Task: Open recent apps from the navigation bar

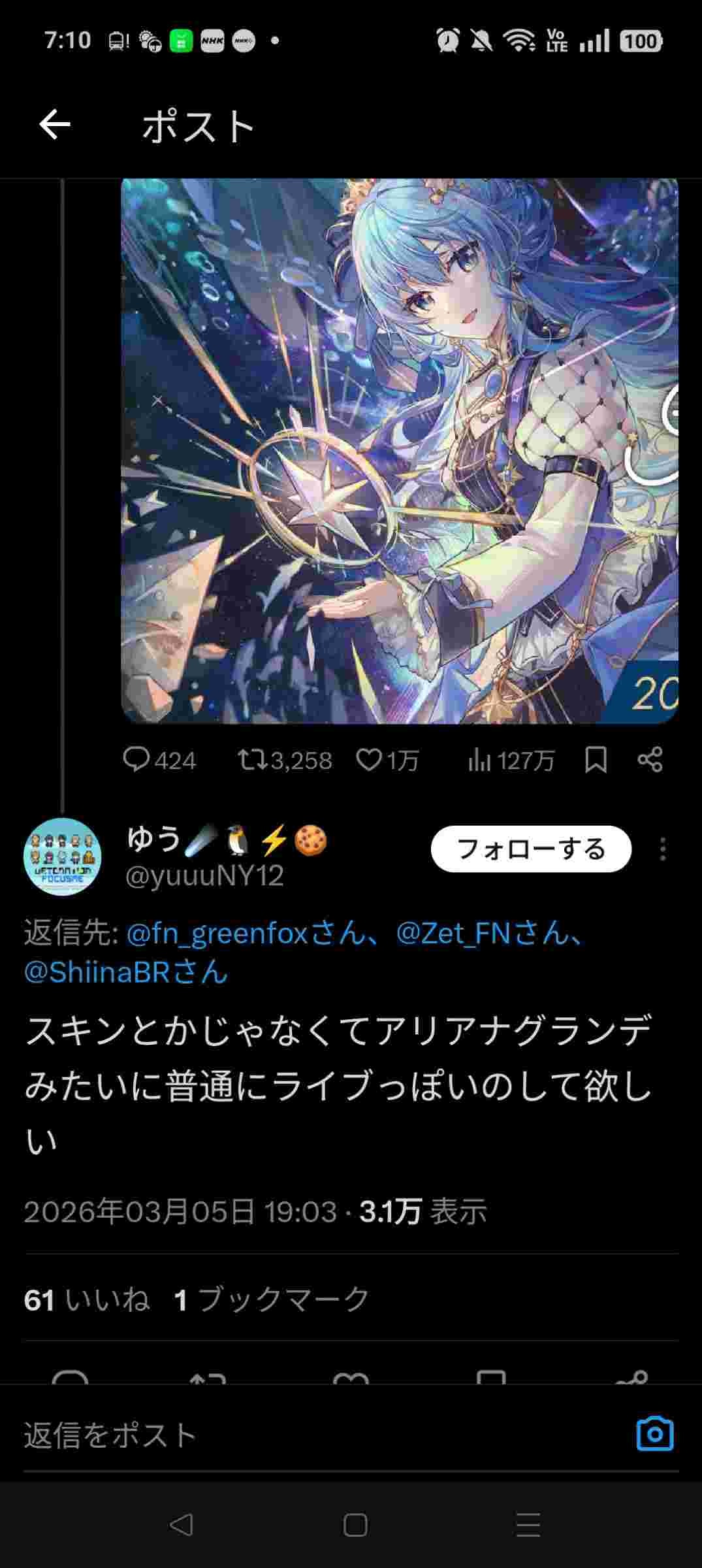Action: [528, 1525]
